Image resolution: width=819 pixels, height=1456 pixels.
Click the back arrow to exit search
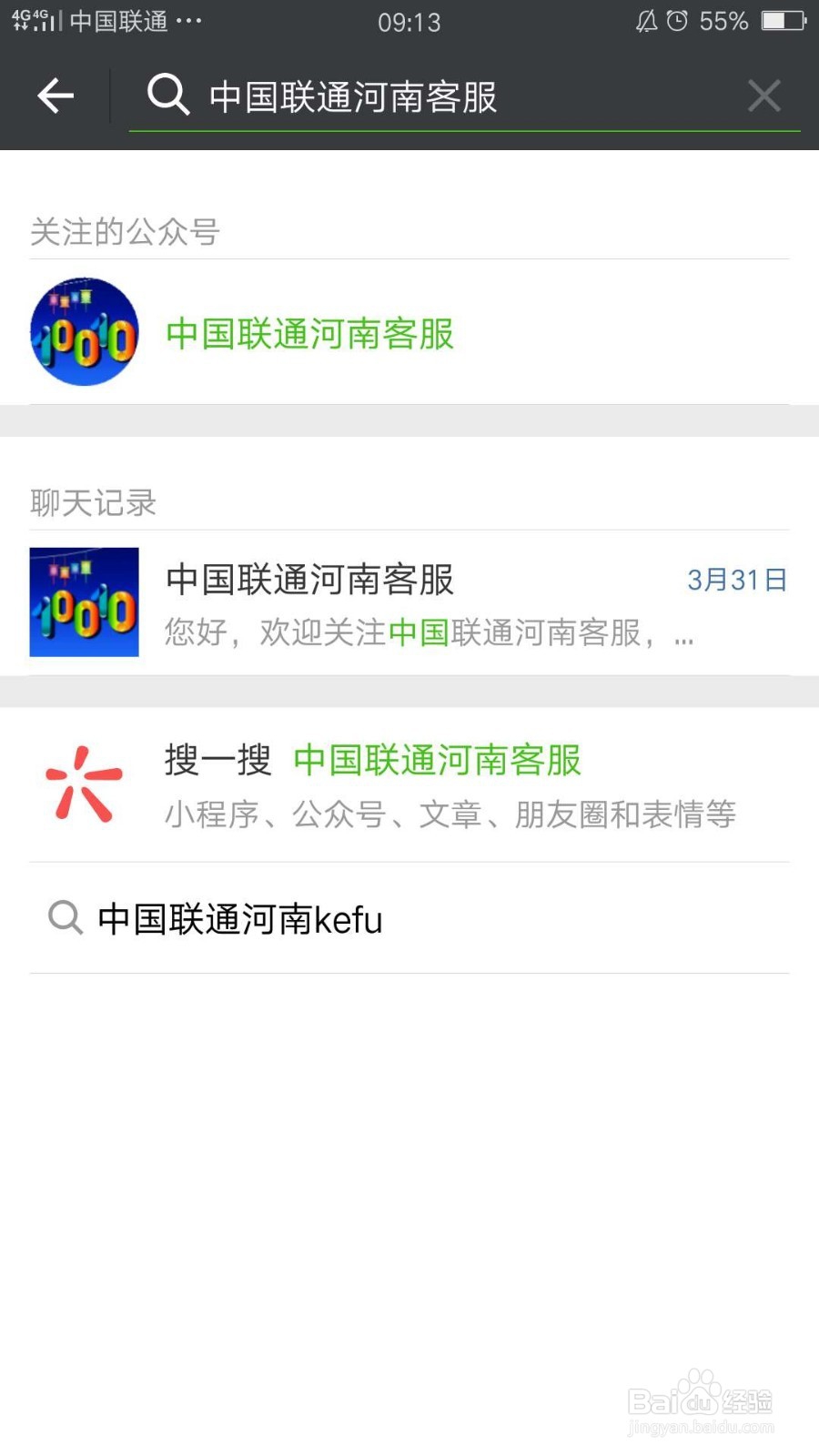pos(55,95)
